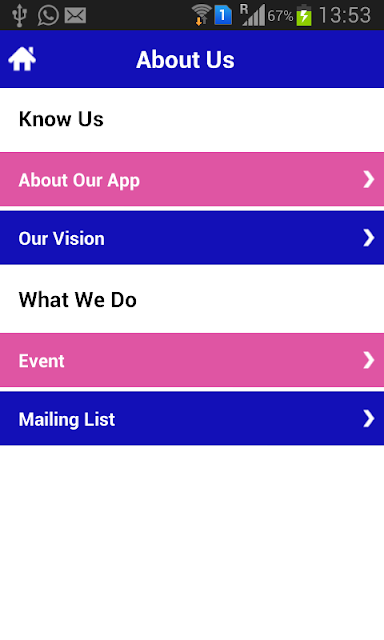Open the About Our App row
This screenshot has height=640, width=384.
[x=192, y=179]
